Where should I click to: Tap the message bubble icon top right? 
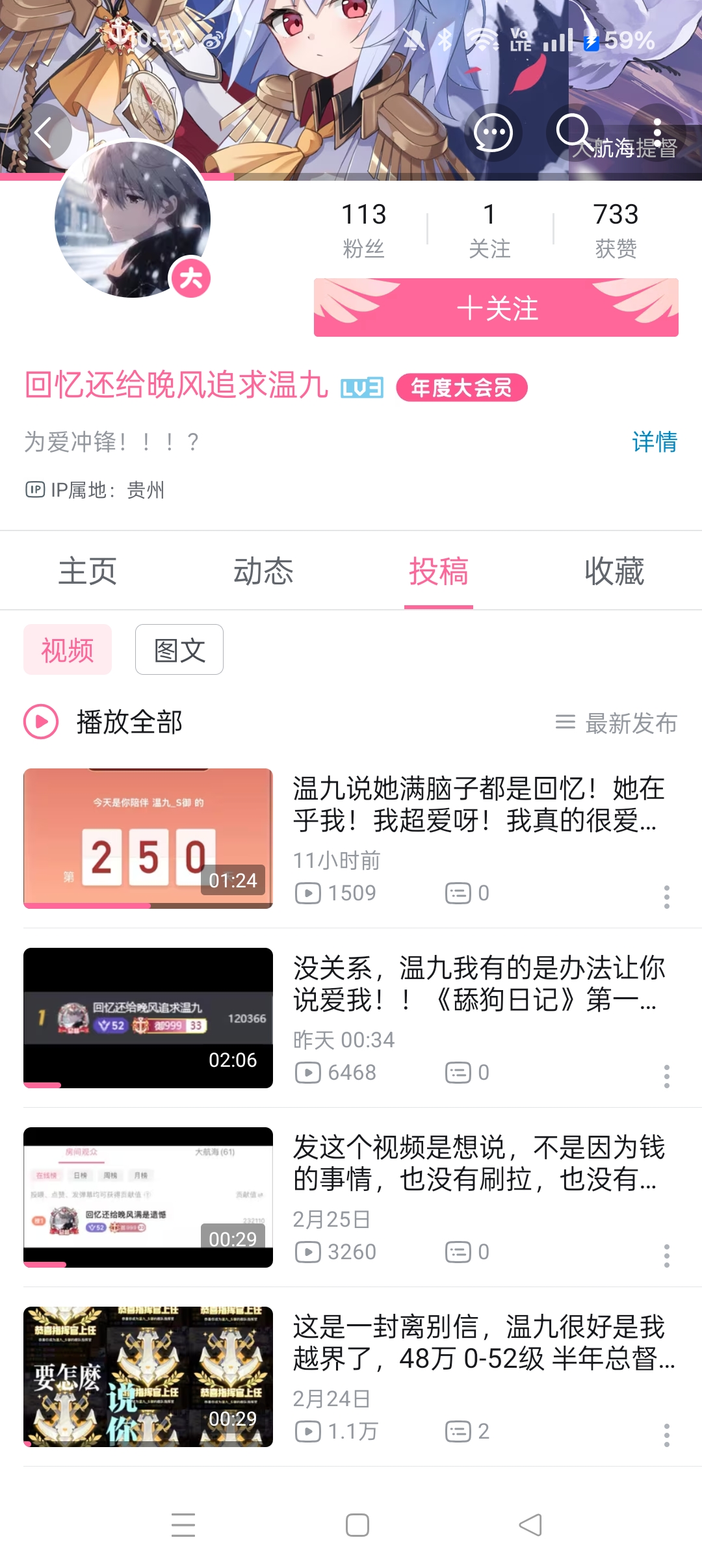pyautogui.click(x=494, y=132)
